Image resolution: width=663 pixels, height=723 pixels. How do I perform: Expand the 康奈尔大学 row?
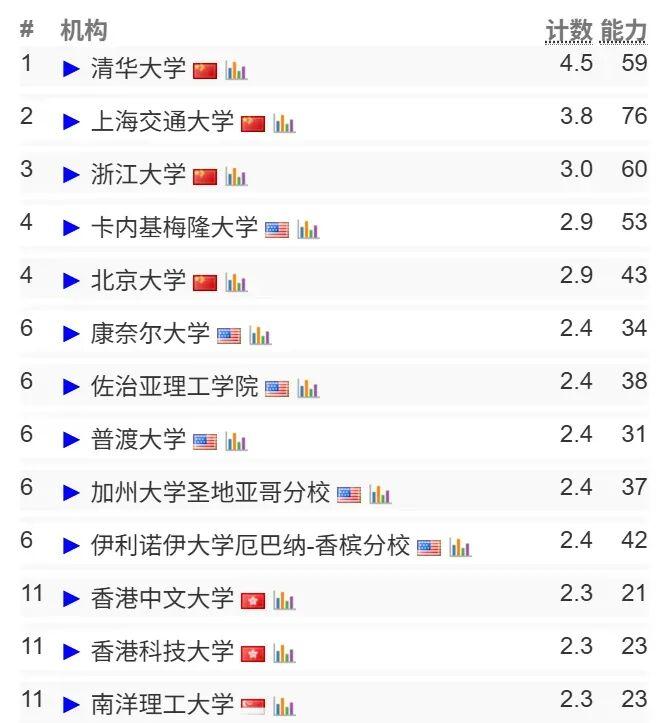71,334
